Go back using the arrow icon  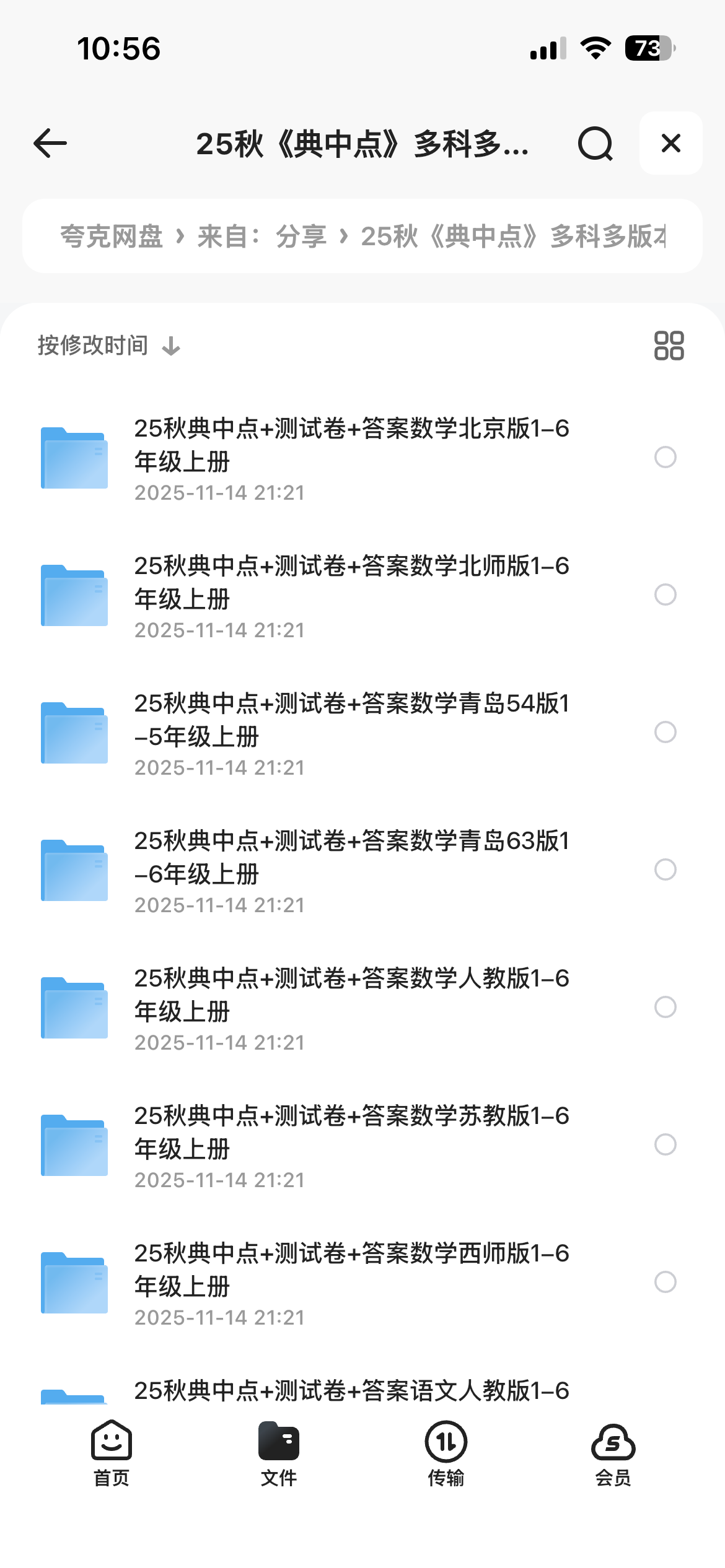click(x=50, y=144)
